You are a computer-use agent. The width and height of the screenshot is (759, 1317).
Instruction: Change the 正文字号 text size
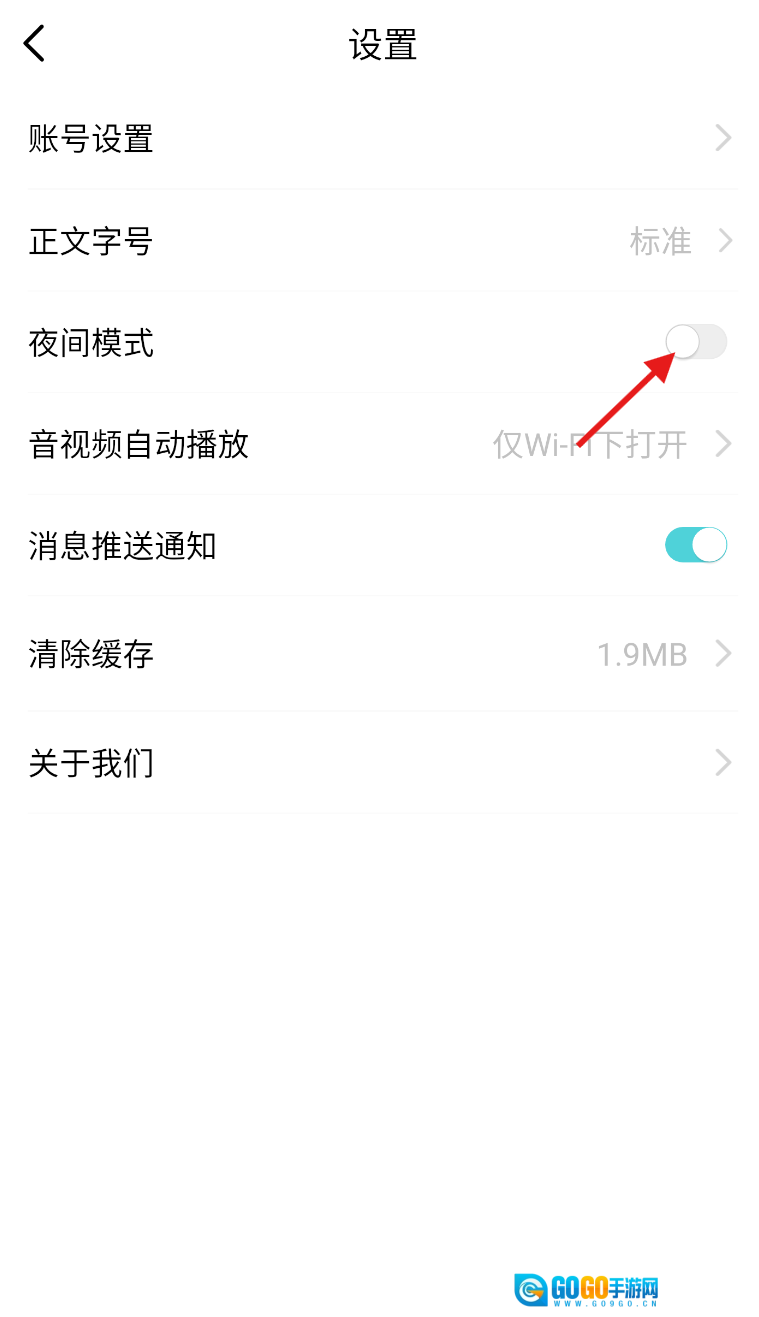coord(380,241)
